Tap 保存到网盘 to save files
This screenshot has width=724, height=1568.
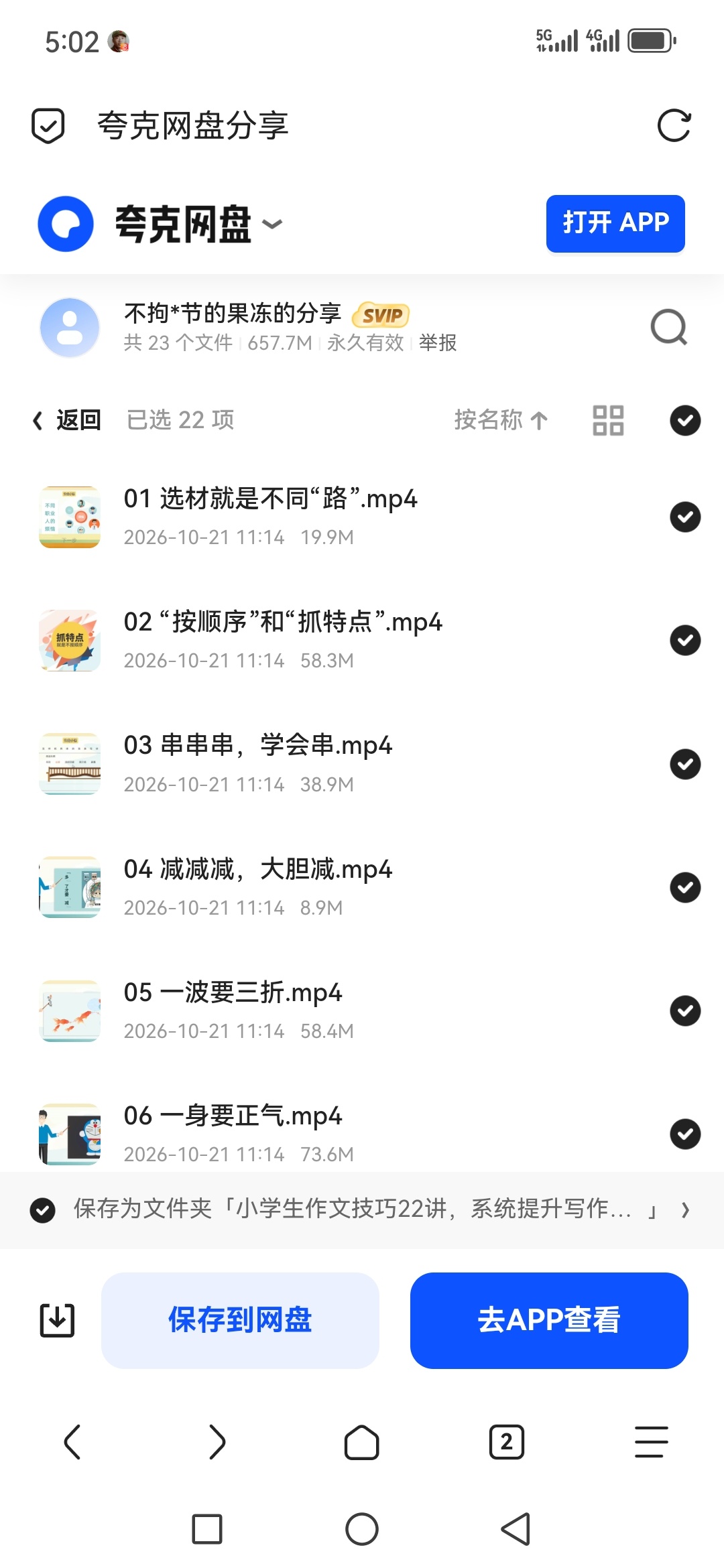[x=240, y=1320]
